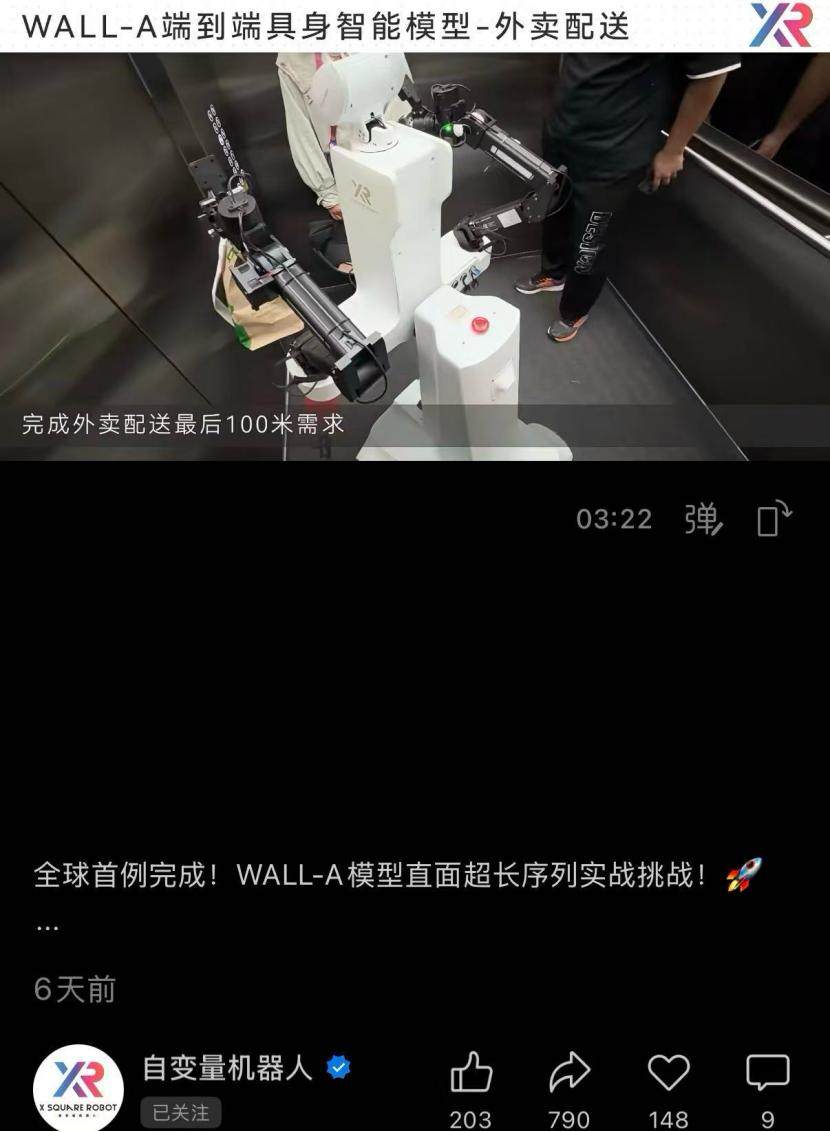830x1132 pixels.
Task: Toggle the danmaku bullet comments icon
Action: click(703, 519)
